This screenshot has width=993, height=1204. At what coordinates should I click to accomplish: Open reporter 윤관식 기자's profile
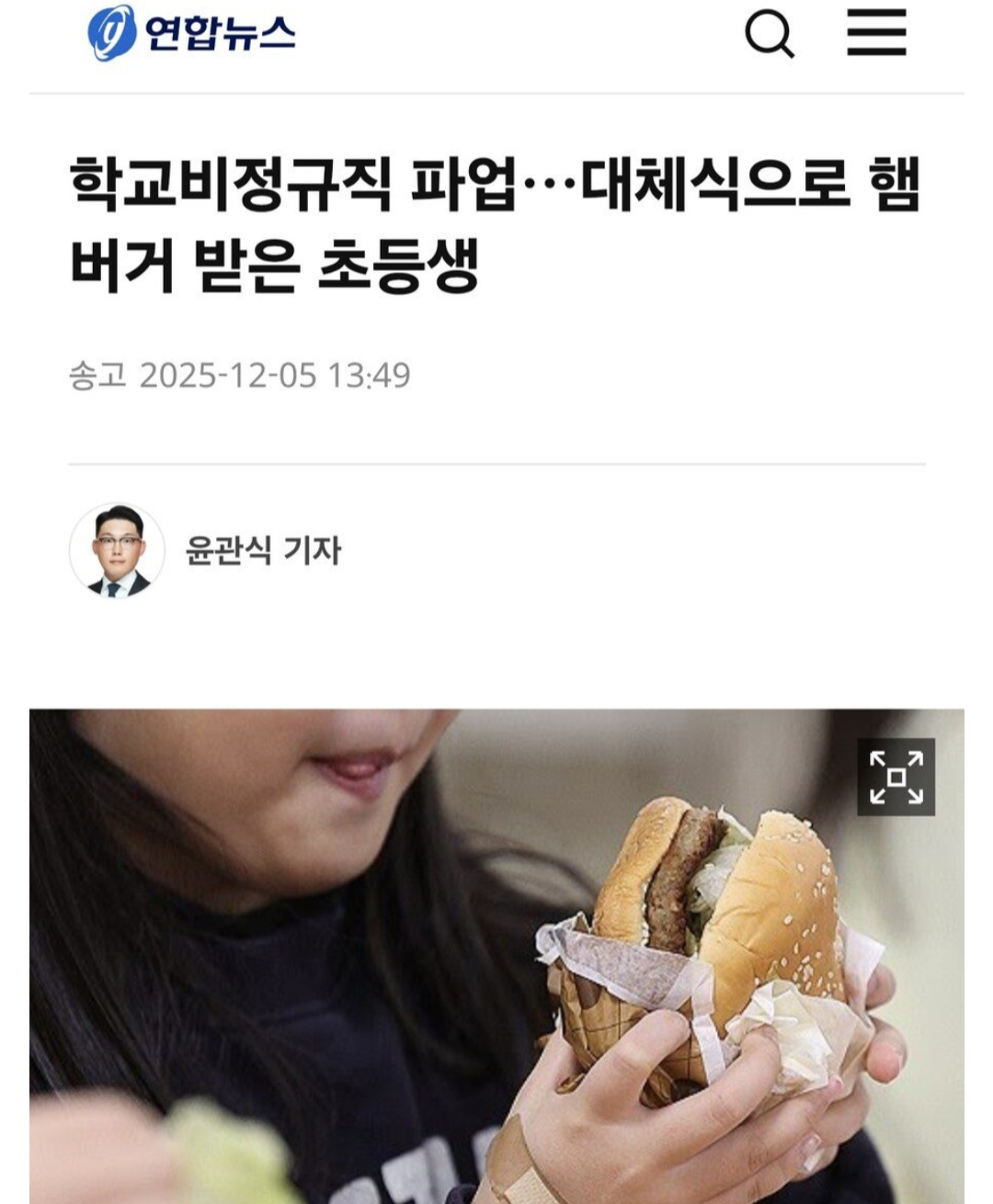pos(263,551)
